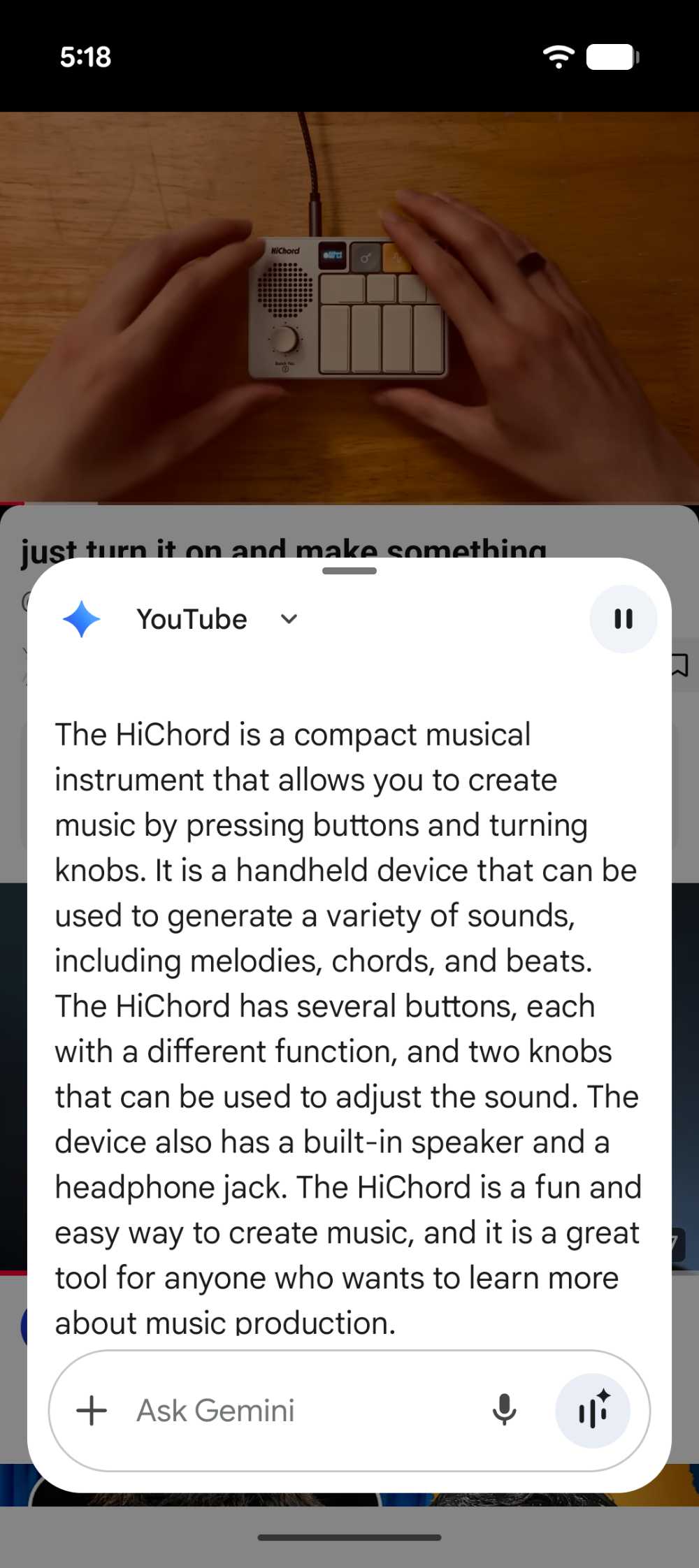699x1568 pixels.
Task: Tap the bookmark save icon behind the sheet
Action: pos(679,667)
